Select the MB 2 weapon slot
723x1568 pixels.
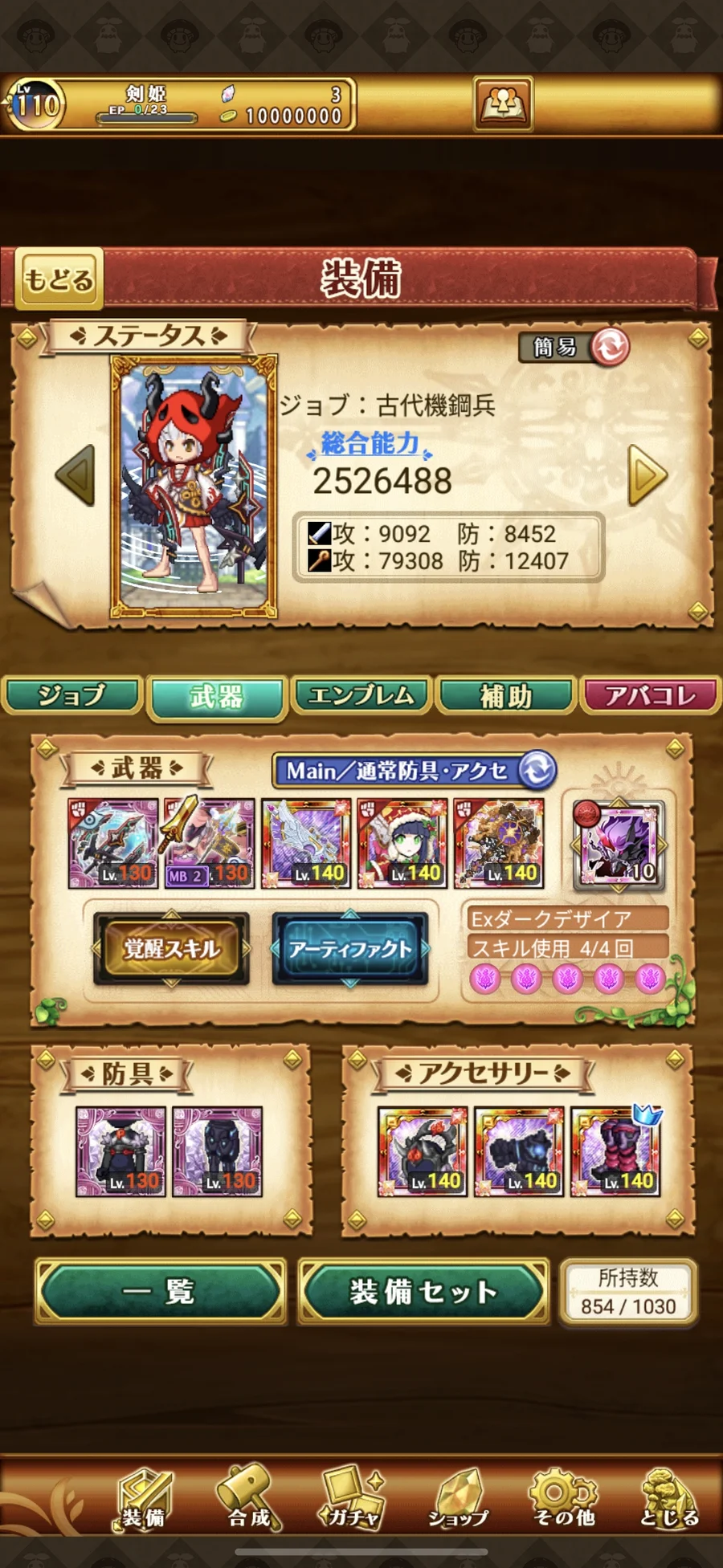pyautogui.click(x=209, y=843)
